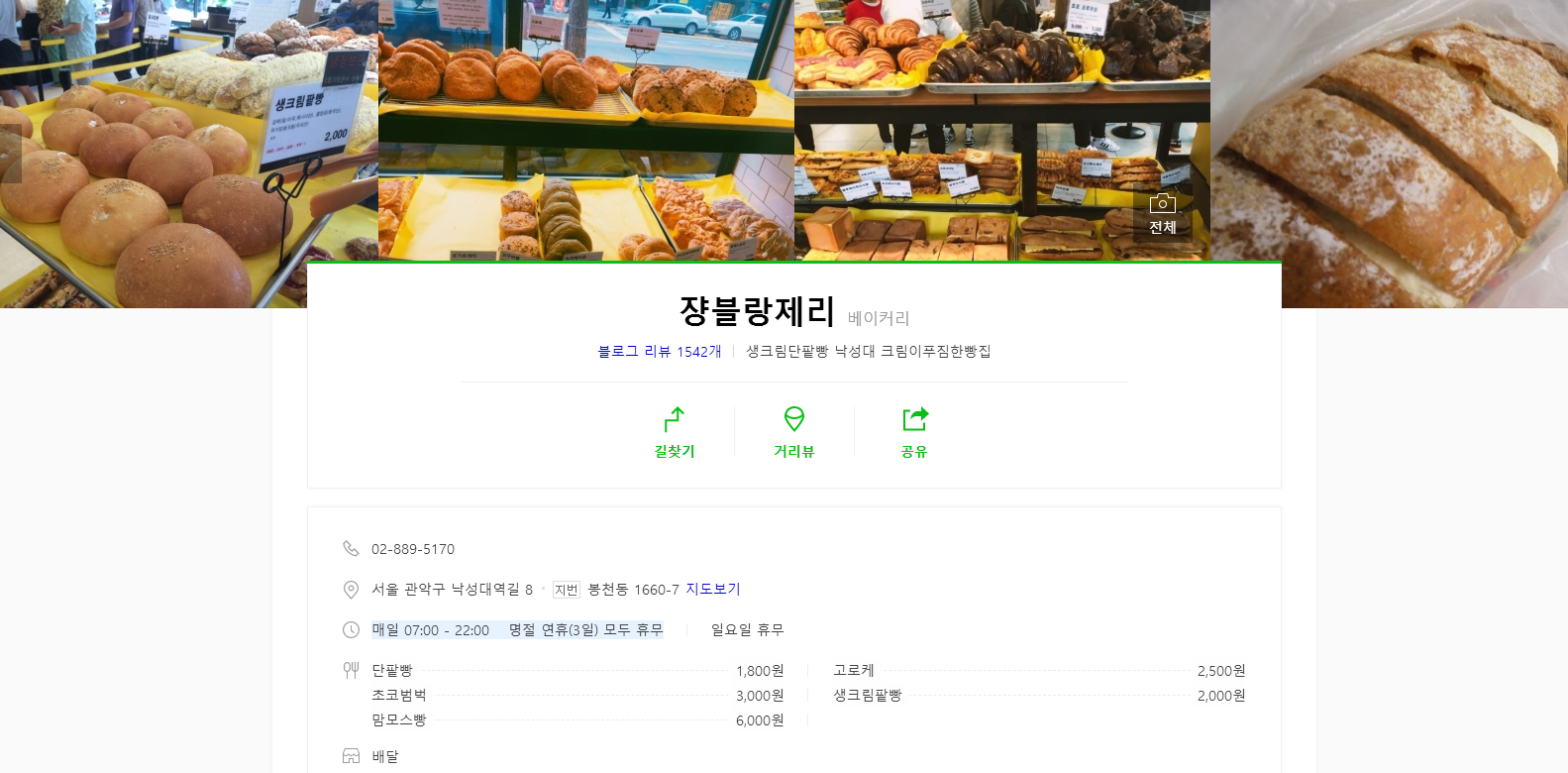This screenshot has height=773, width=1568.
Task: Open street view via 거리뷰
Action: click(x=793, y=432)
